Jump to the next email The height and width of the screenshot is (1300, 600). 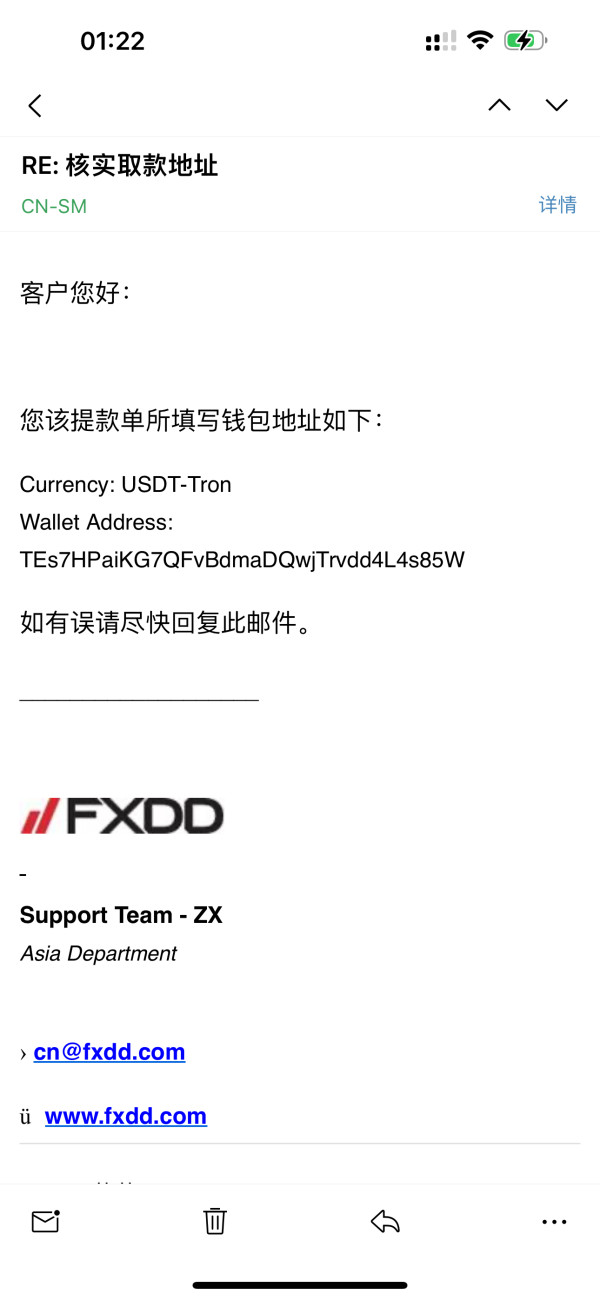click(x=556, y=105)
